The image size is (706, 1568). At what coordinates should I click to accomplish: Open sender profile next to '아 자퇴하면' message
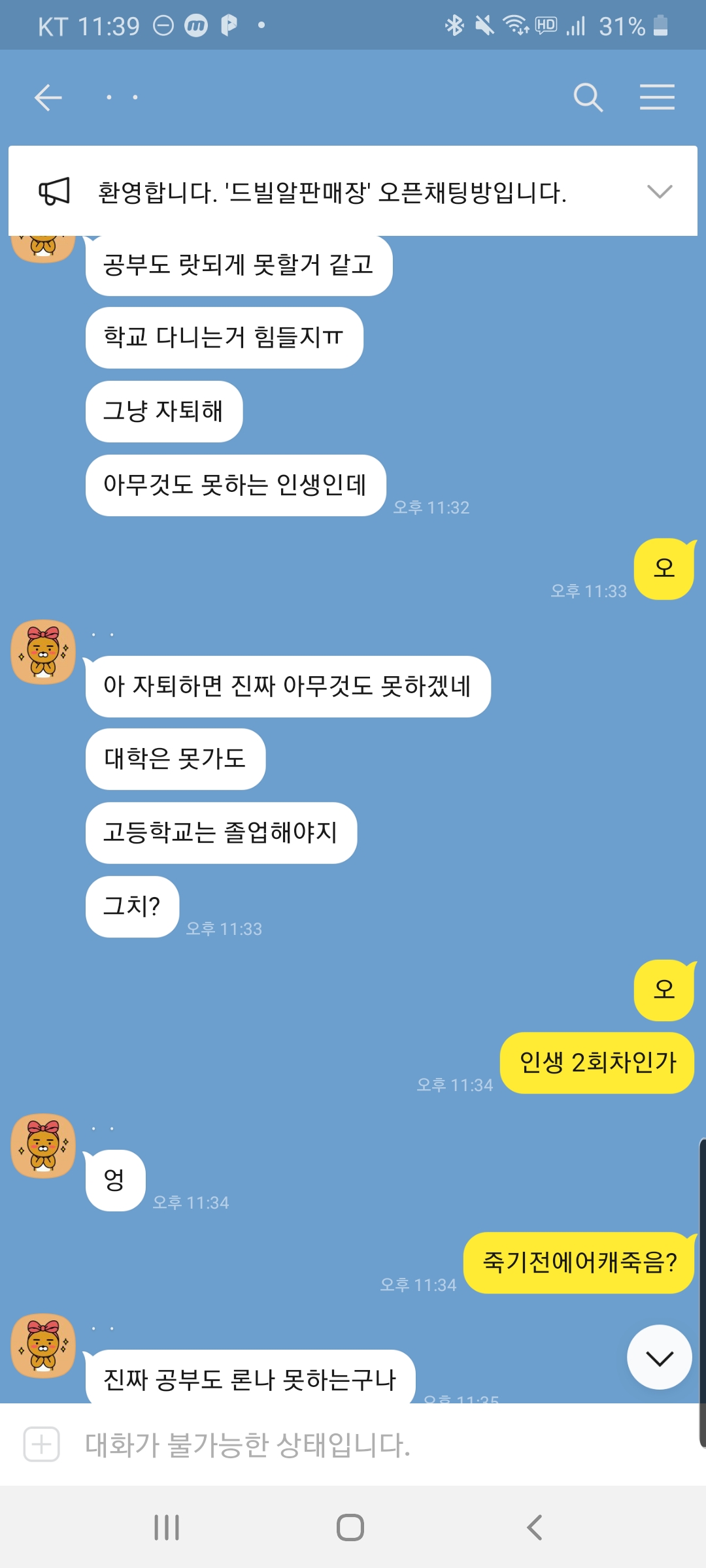(x=43, y=652)
